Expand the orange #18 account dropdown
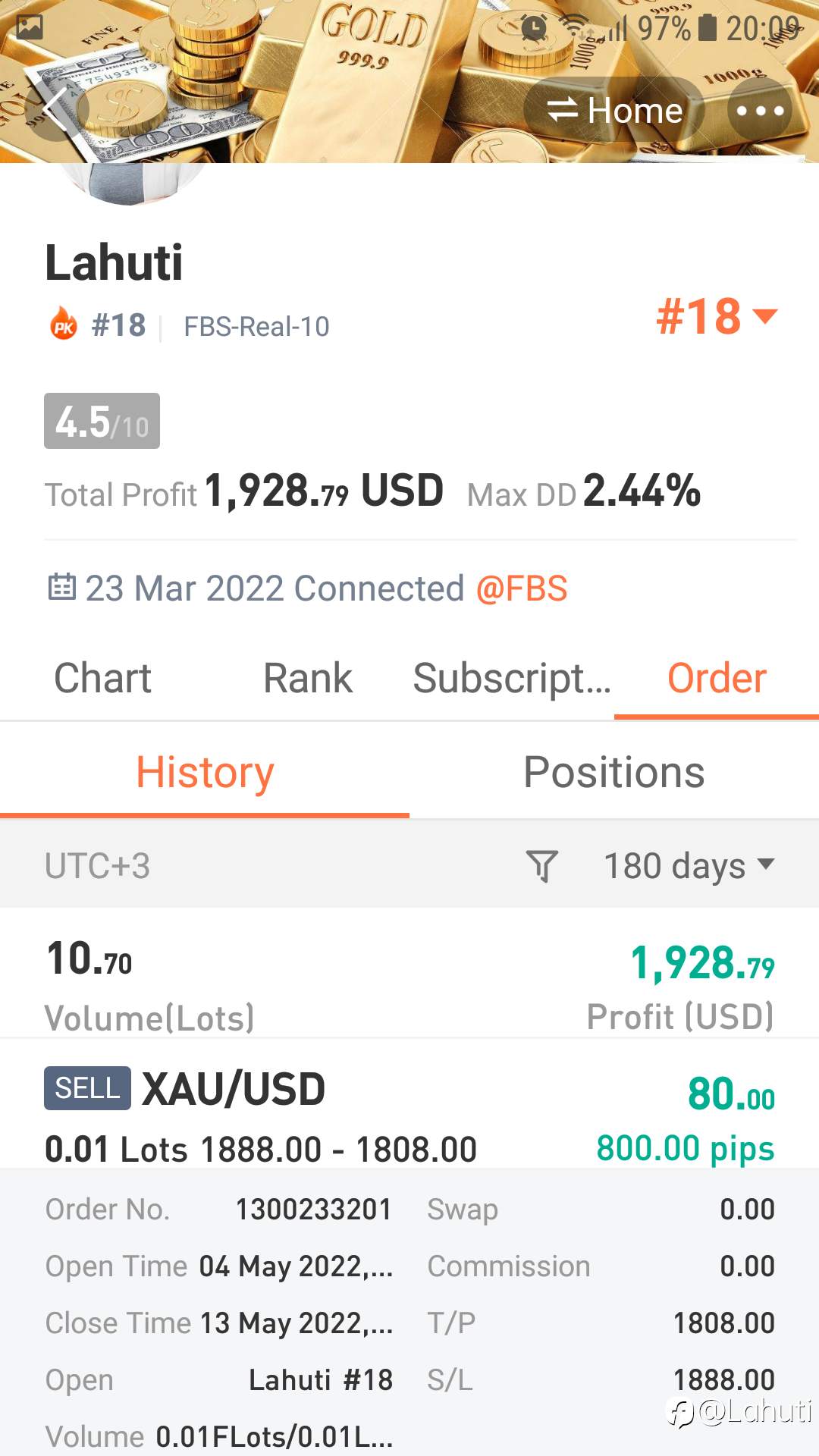819x1456 pixels. [x=716, y=318]
